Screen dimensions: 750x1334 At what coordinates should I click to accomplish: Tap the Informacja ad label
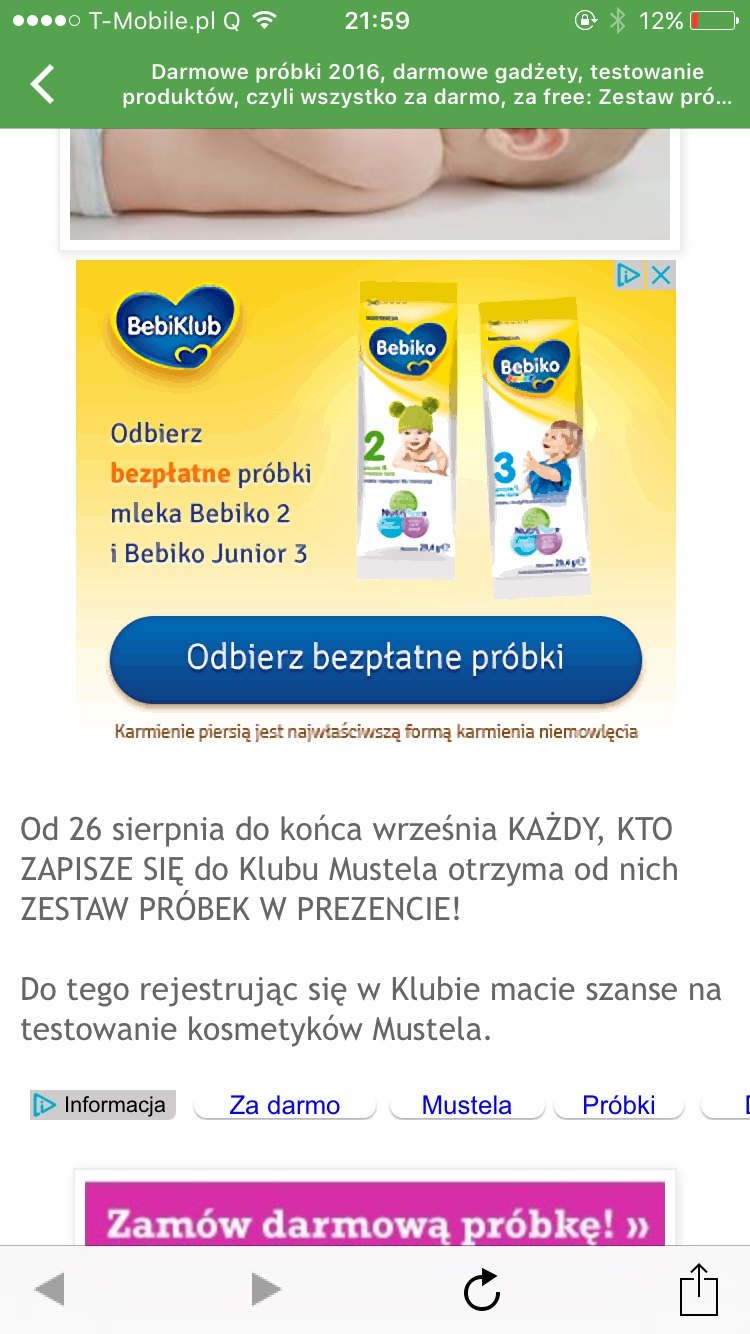103,1105
